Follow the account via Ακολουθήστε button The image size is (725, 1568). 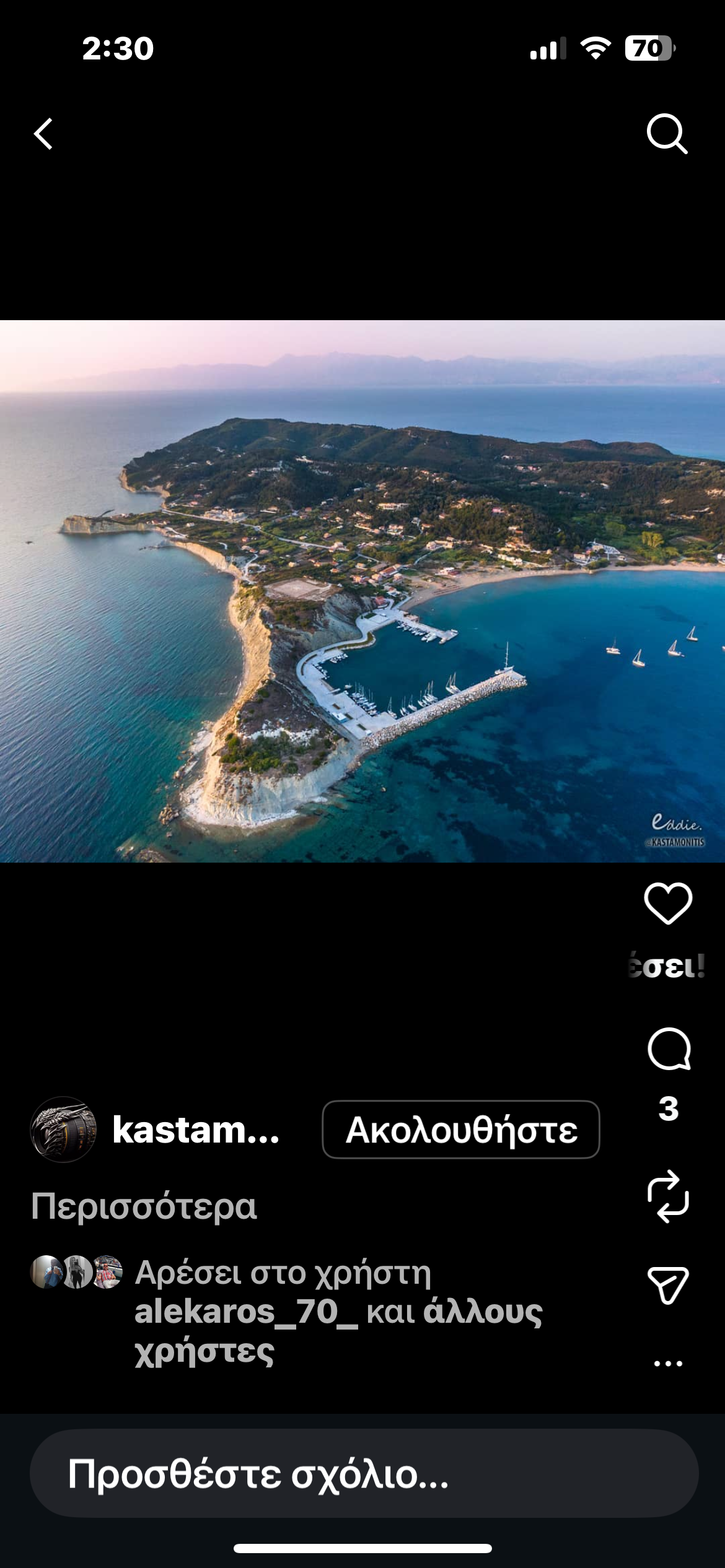(x=461, y=1132)
